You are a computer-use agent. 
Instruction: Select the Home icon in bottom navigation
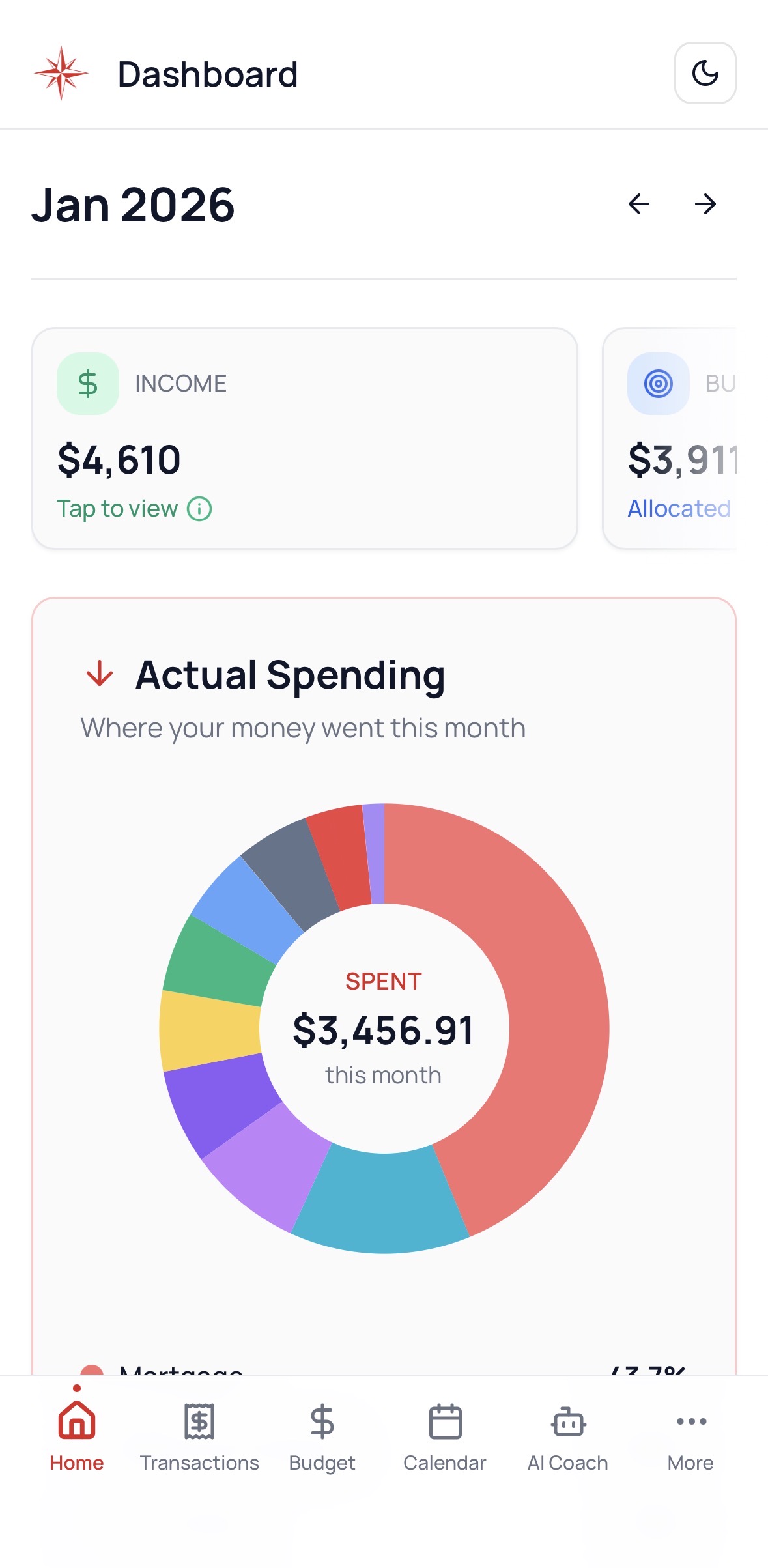coord(76,1422)
